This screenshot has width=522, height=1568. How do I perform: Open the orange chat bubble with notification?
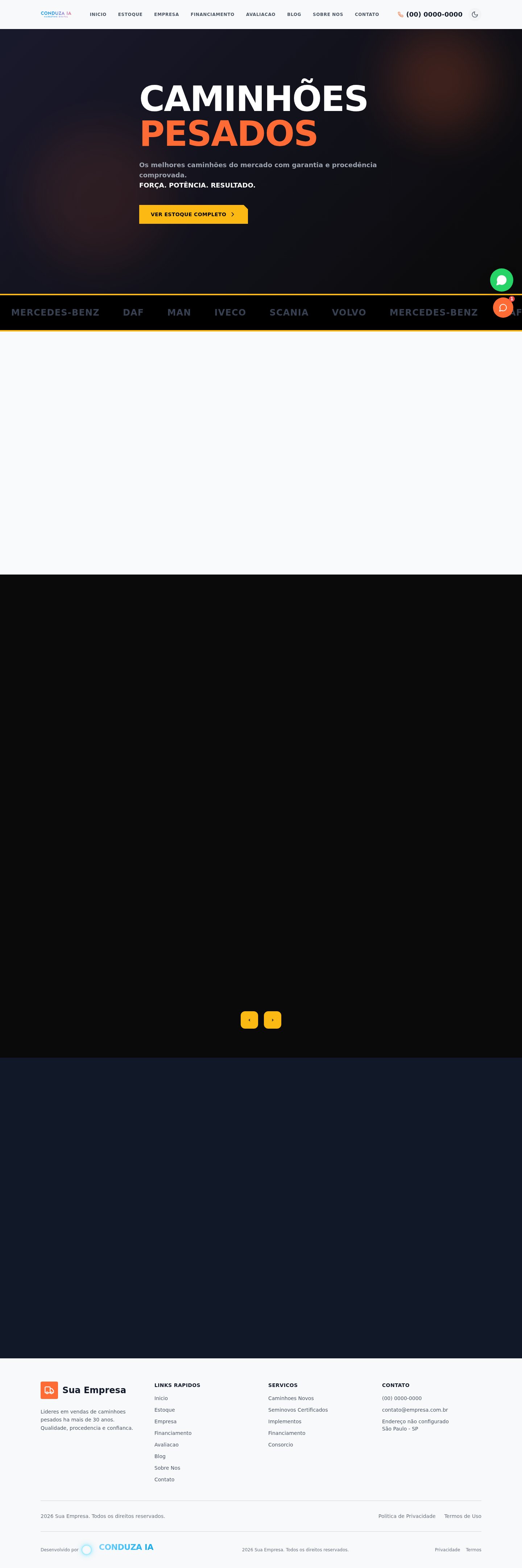tap(502, 307)
